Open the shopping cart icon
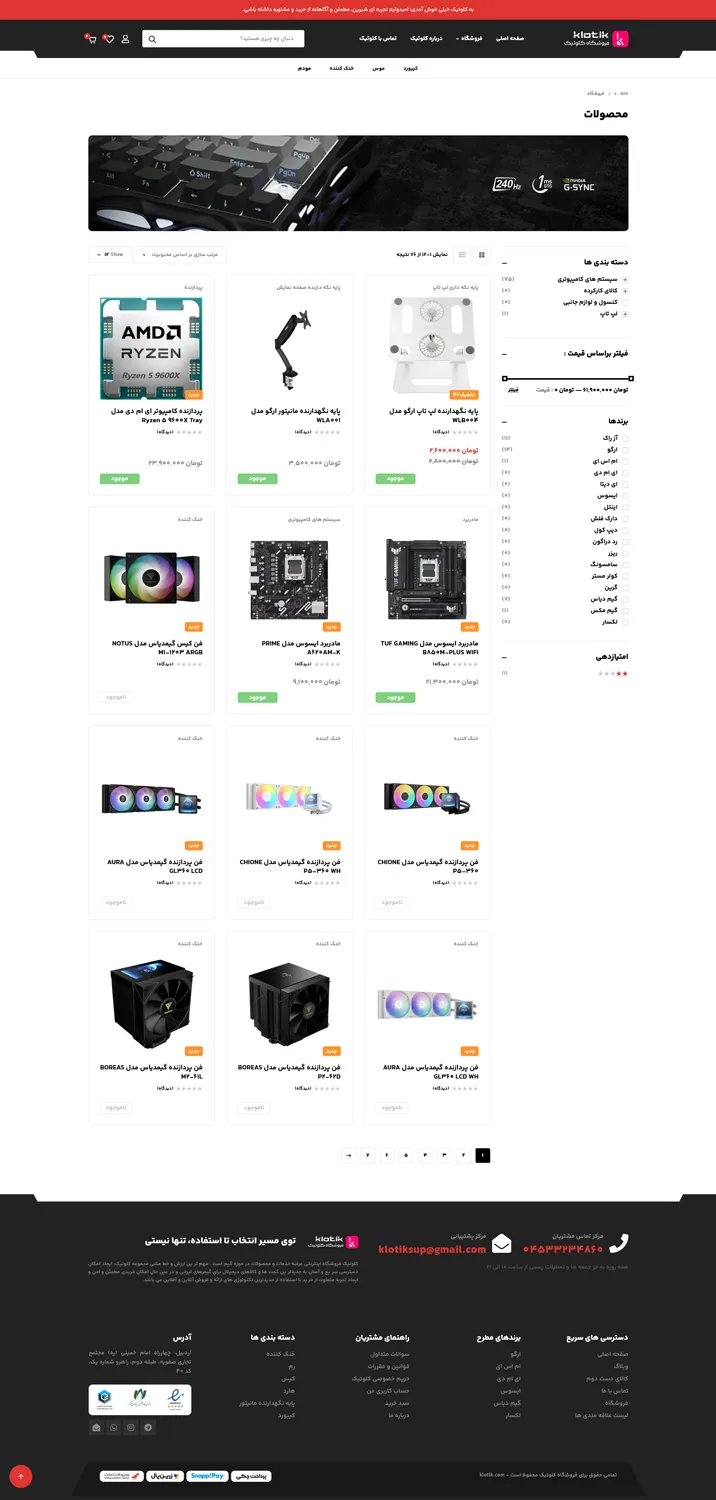This screenshot has width=716, height=1500. pos(92,39)
